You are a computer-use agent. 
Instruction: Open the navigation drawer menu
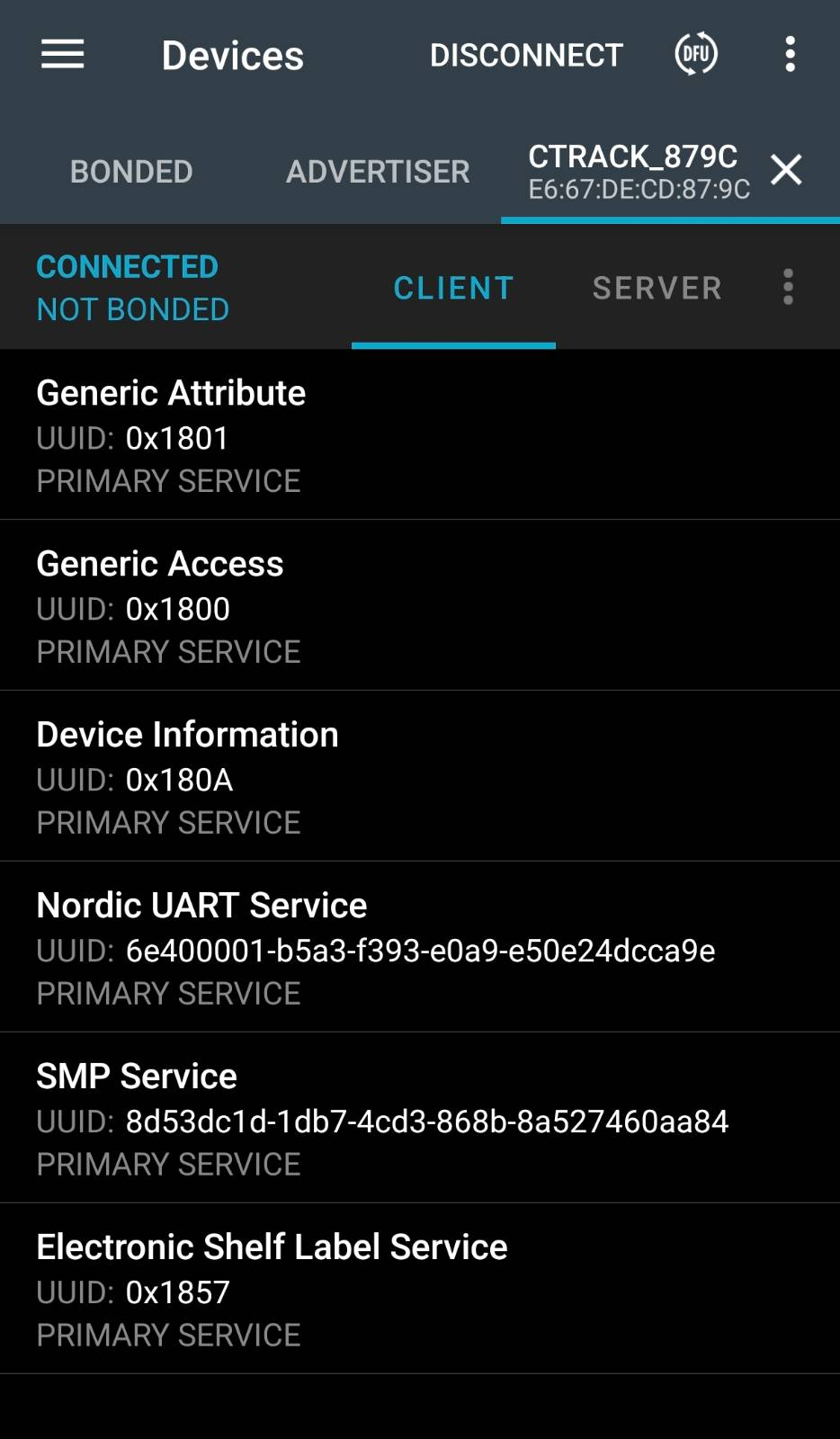tap(62, 55)
